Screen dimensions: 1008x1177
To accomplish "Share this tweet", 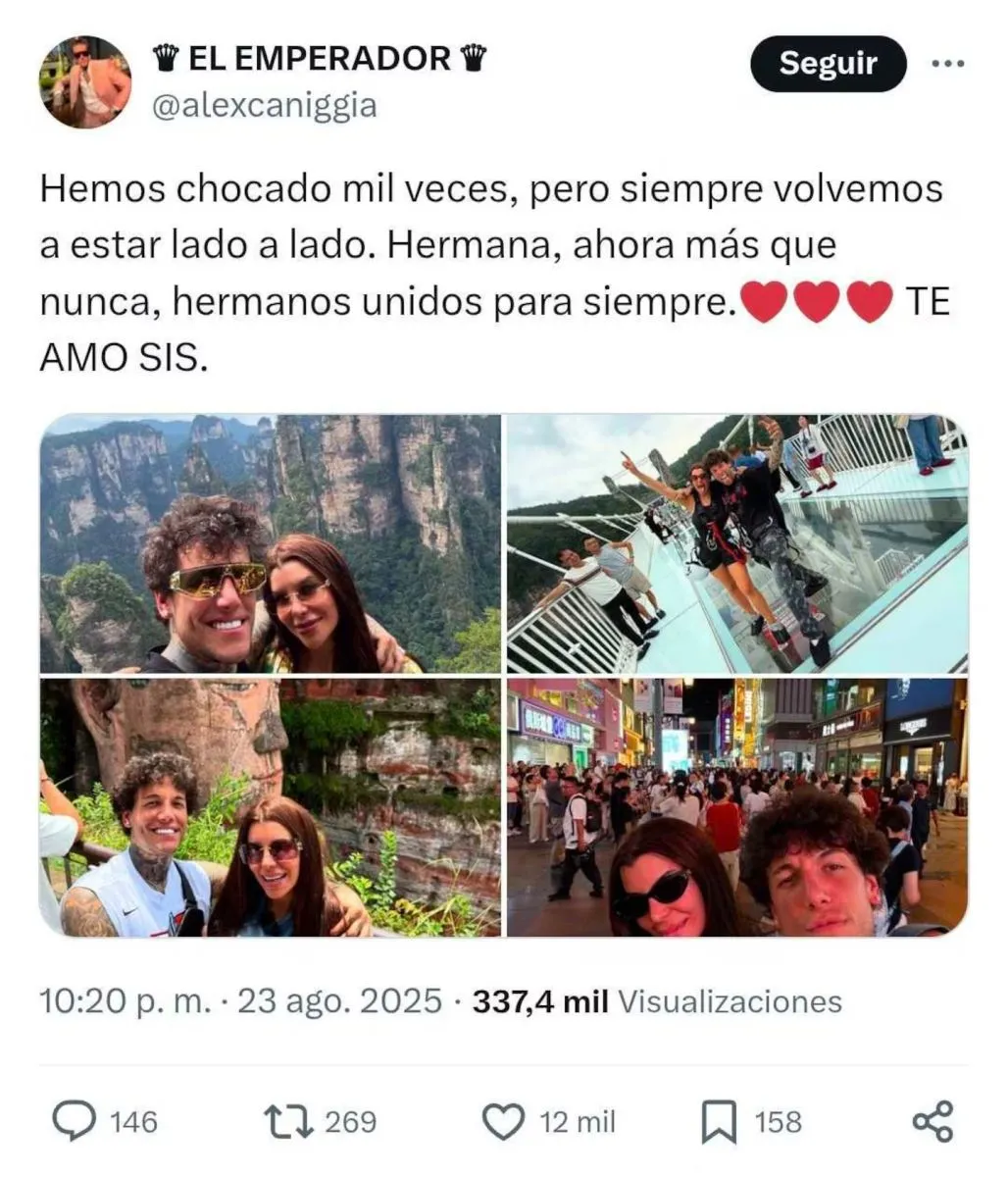I will point(932,1121).
